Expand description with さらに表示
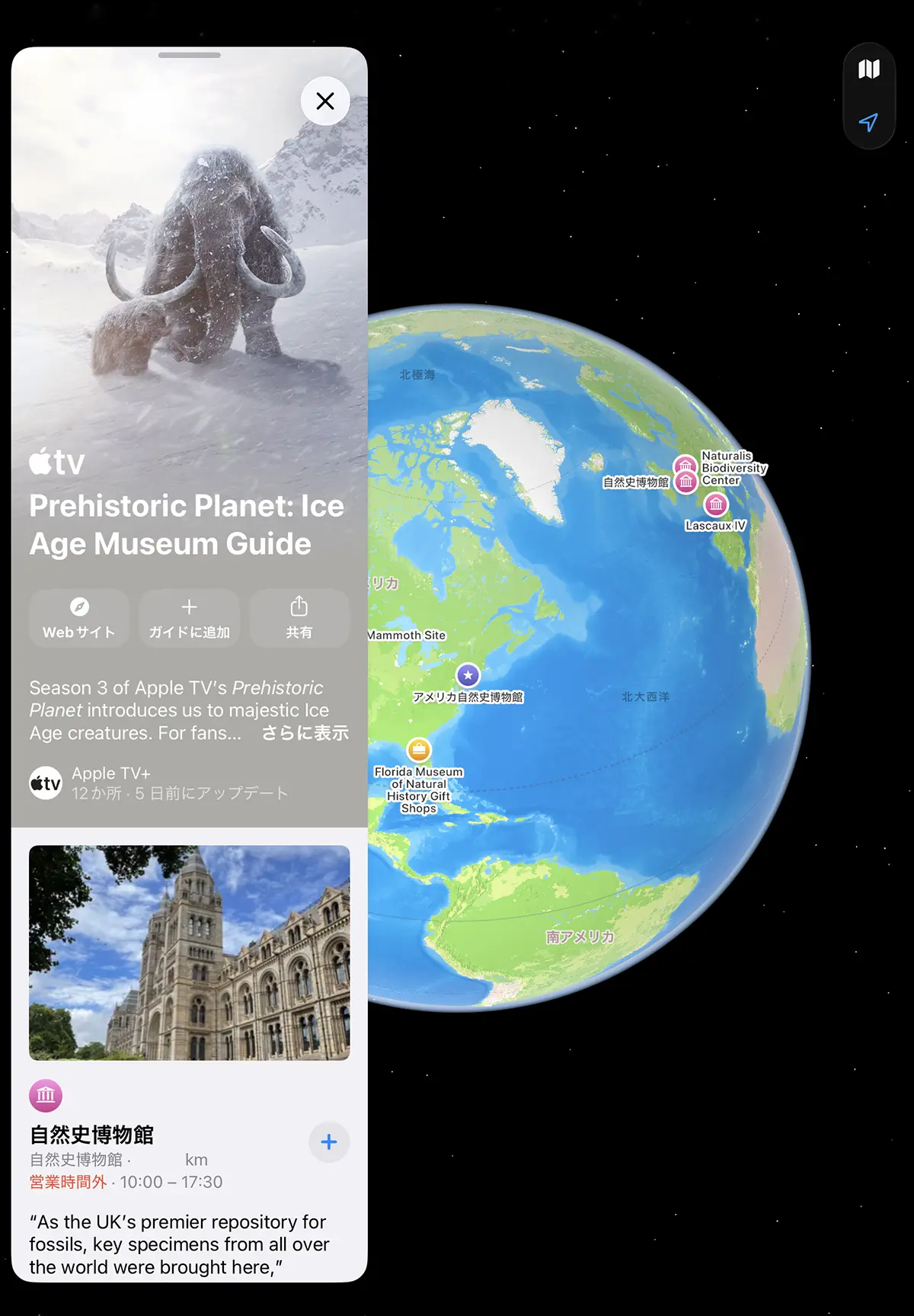Viewport: 914px width, 1316px height. (305, 733)
